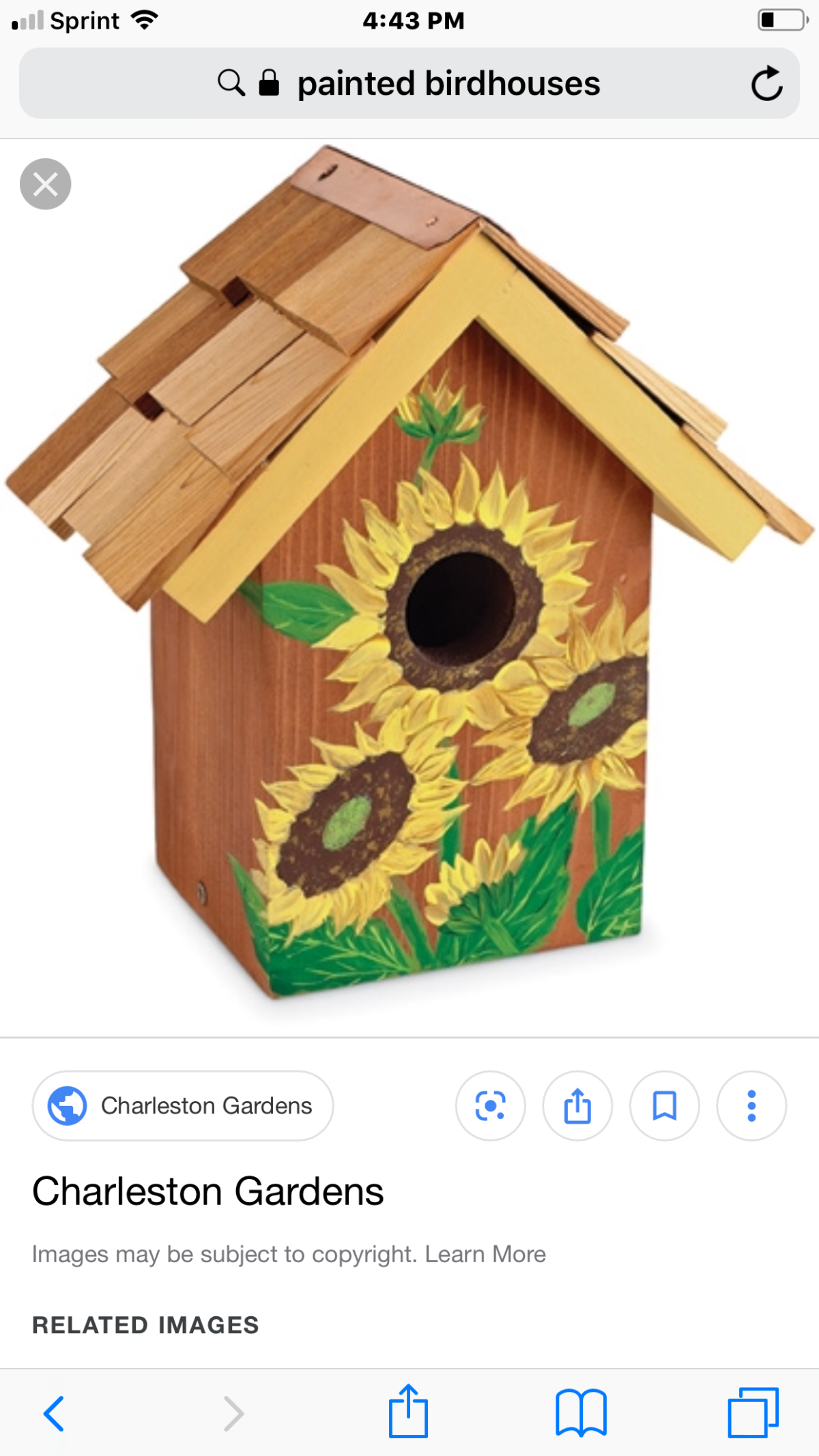Open the three-dot overflow menu
The height and width of the screenshot is (1456, 819).
click(x=751, y=1105)
